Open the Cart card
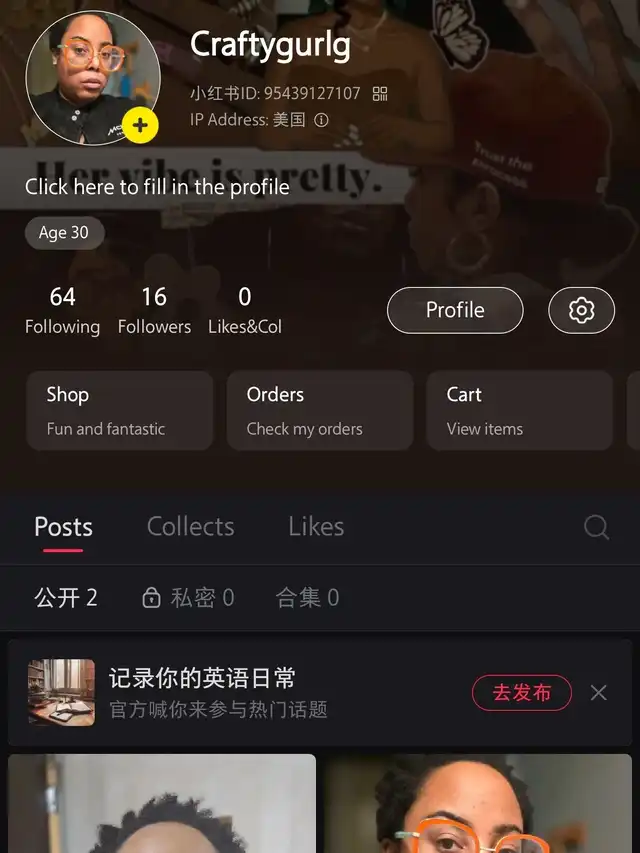640x853 pixels. [x=519, y=411]
